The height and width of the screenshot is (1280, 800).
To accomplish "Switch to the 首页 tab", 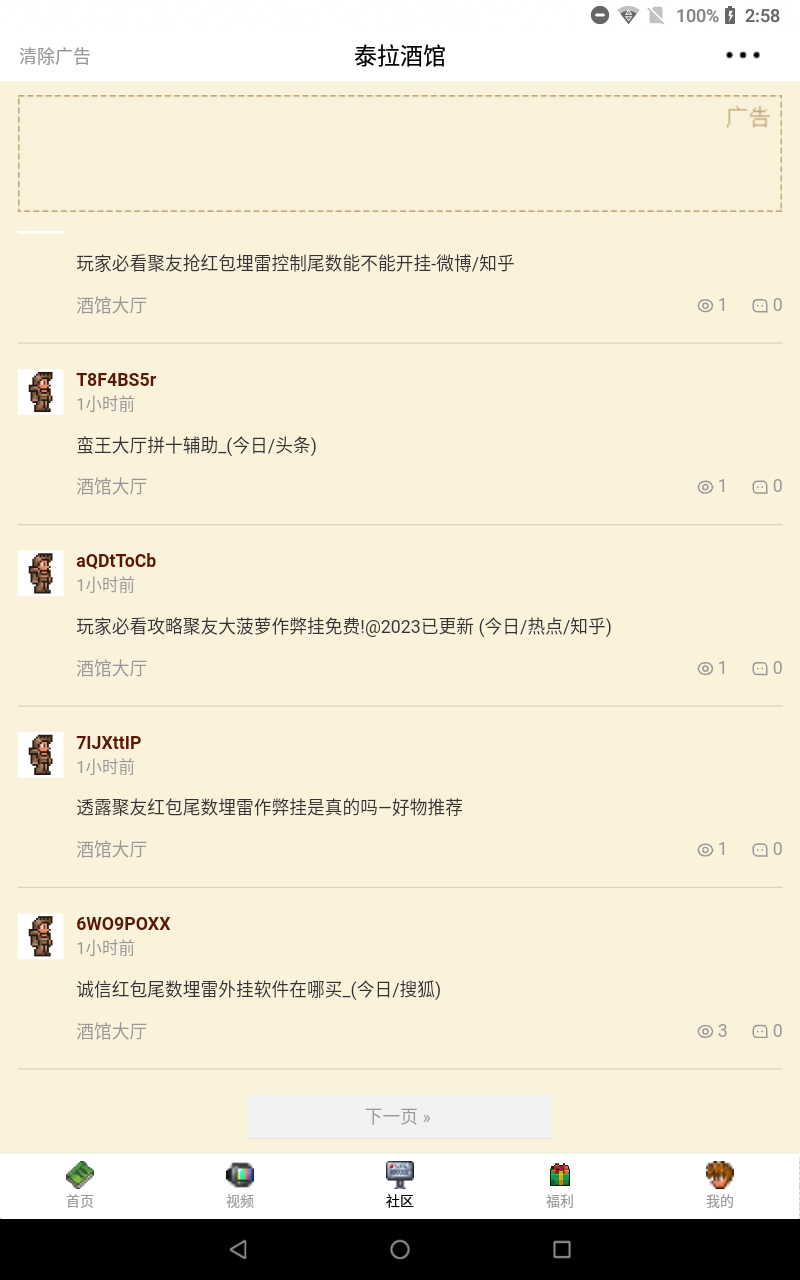I will [x=80, y=1186].
